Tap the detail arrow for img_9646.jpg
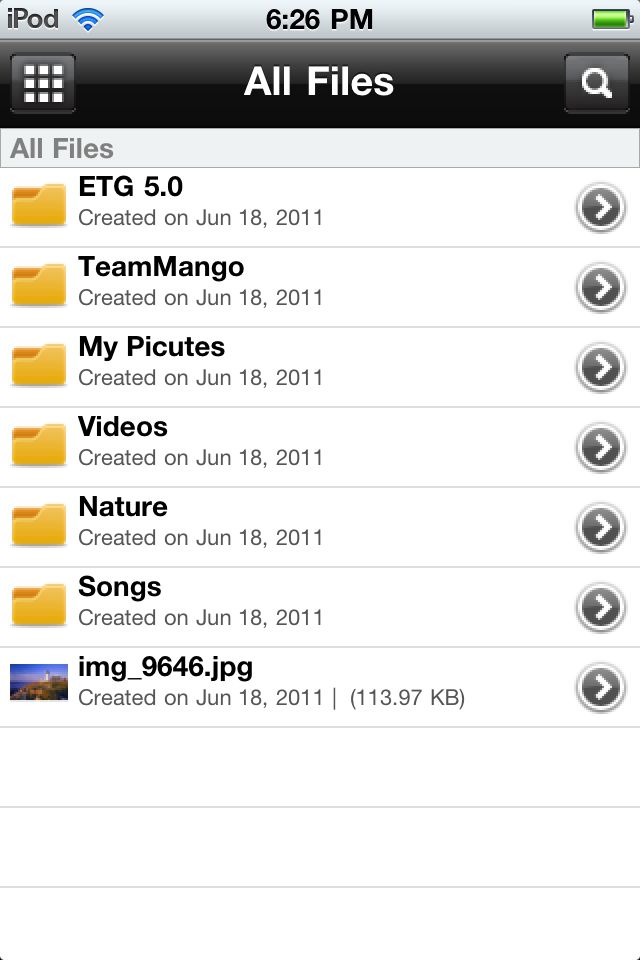 tap(600, 687)
